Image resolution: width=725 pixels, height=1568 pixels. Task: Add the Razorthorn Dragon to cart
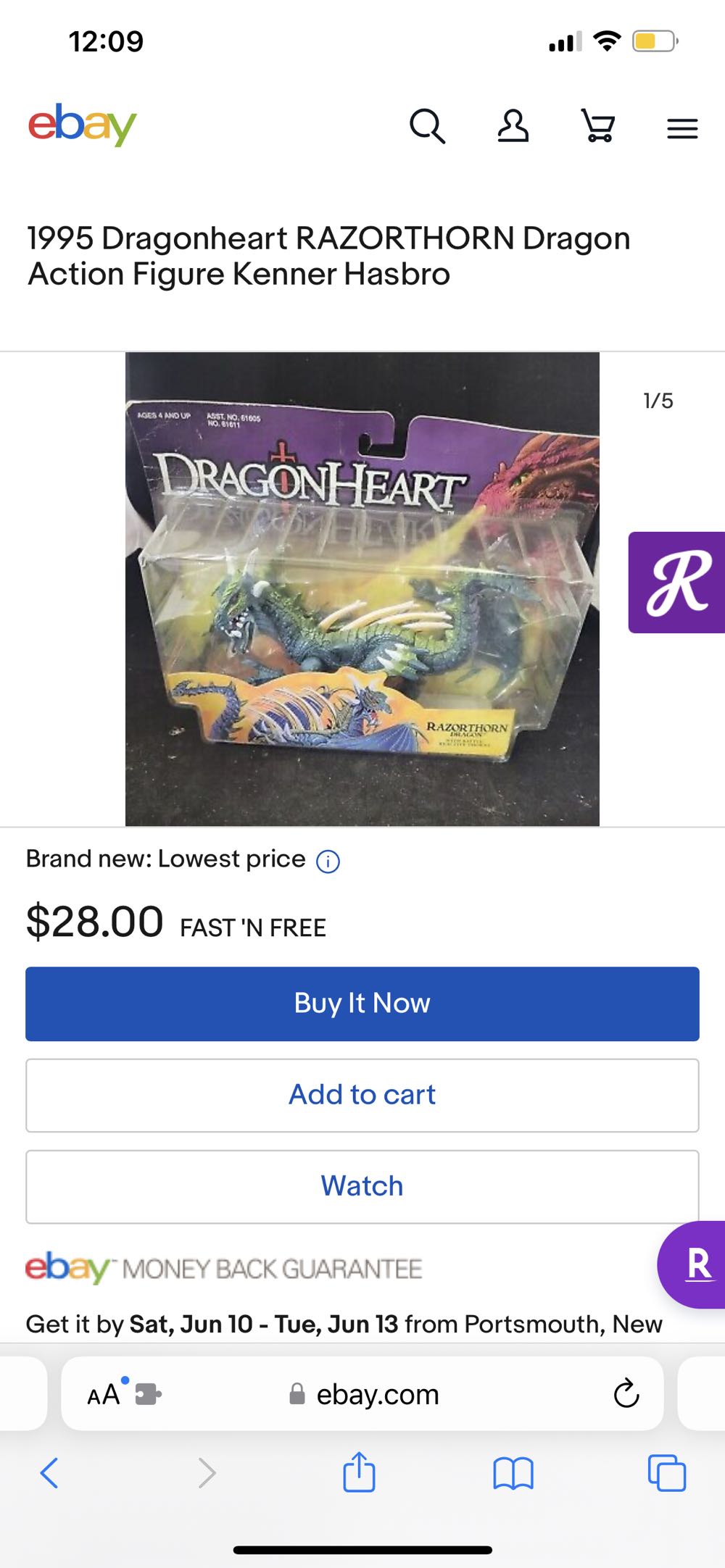tap(360, 1095)
